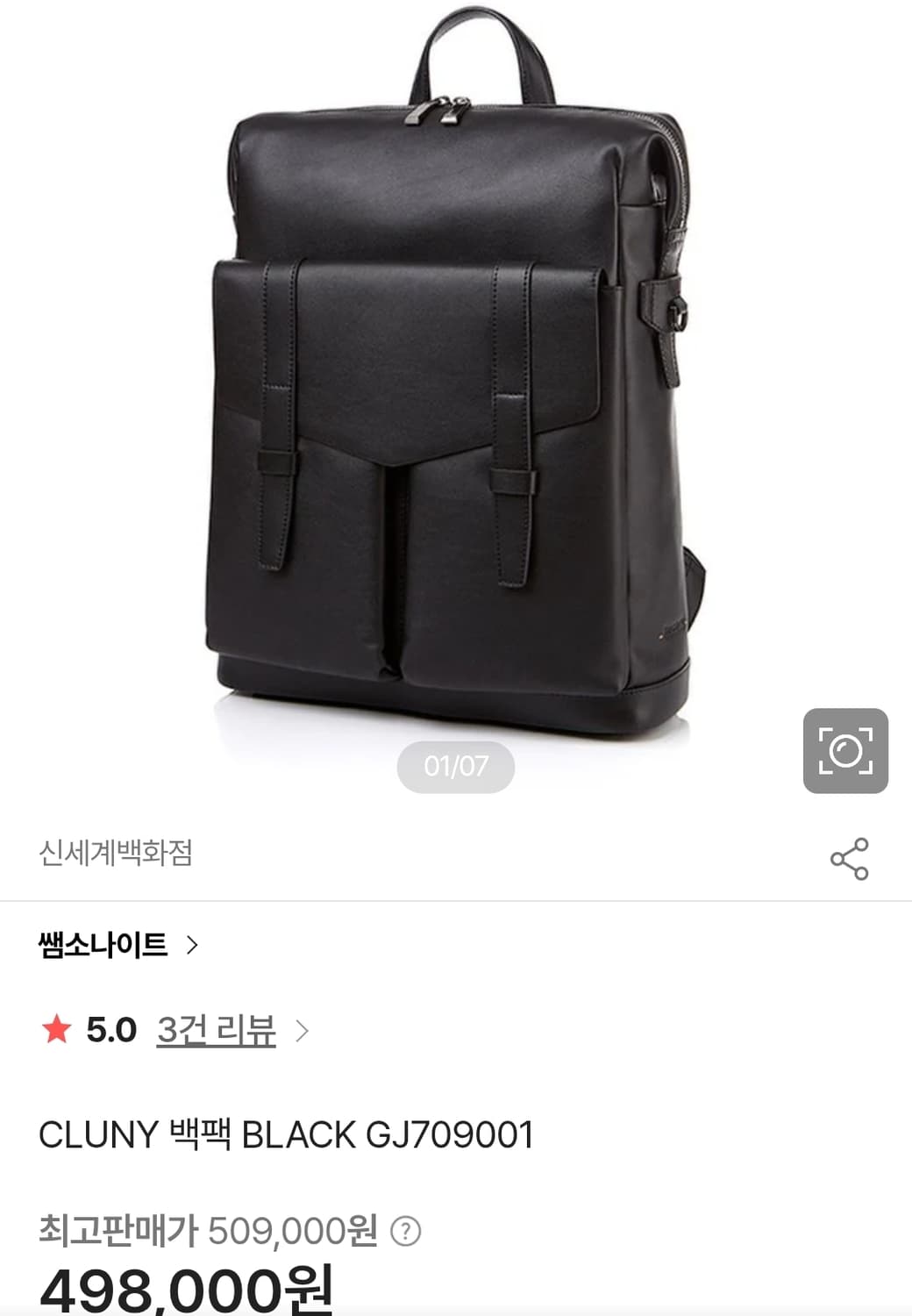Click the red star rating icon
Image resolution: width=912 pixels, height=1316 pixels.
54,1032
